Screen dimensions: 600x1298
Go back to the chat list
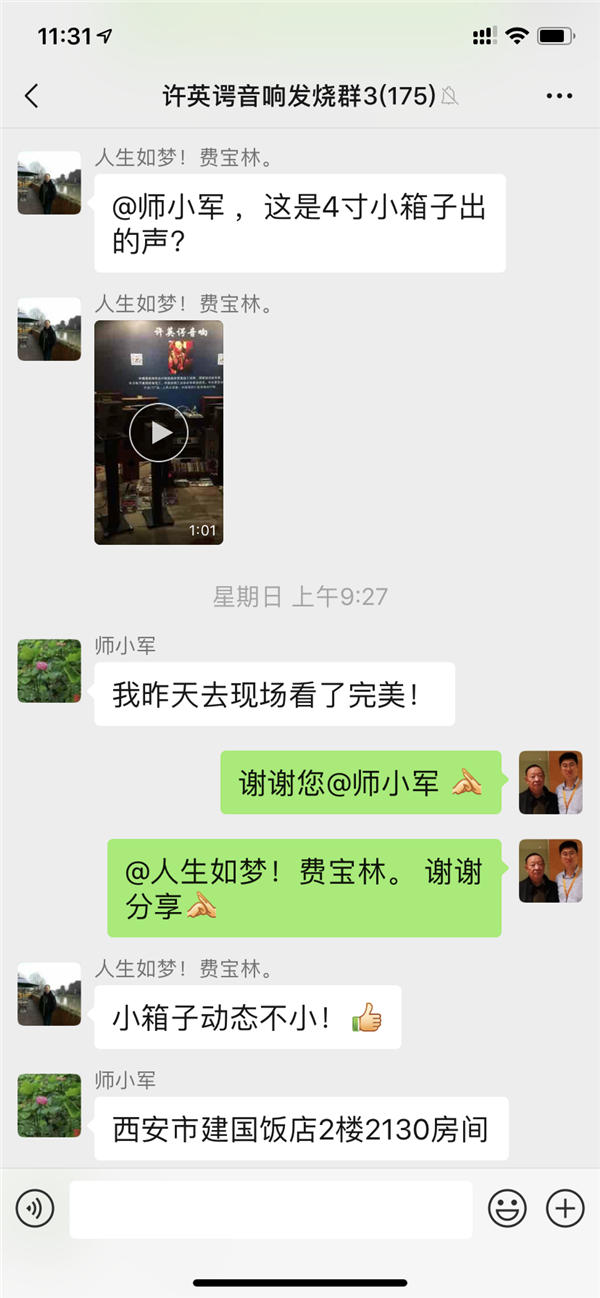tap(32, 96)
